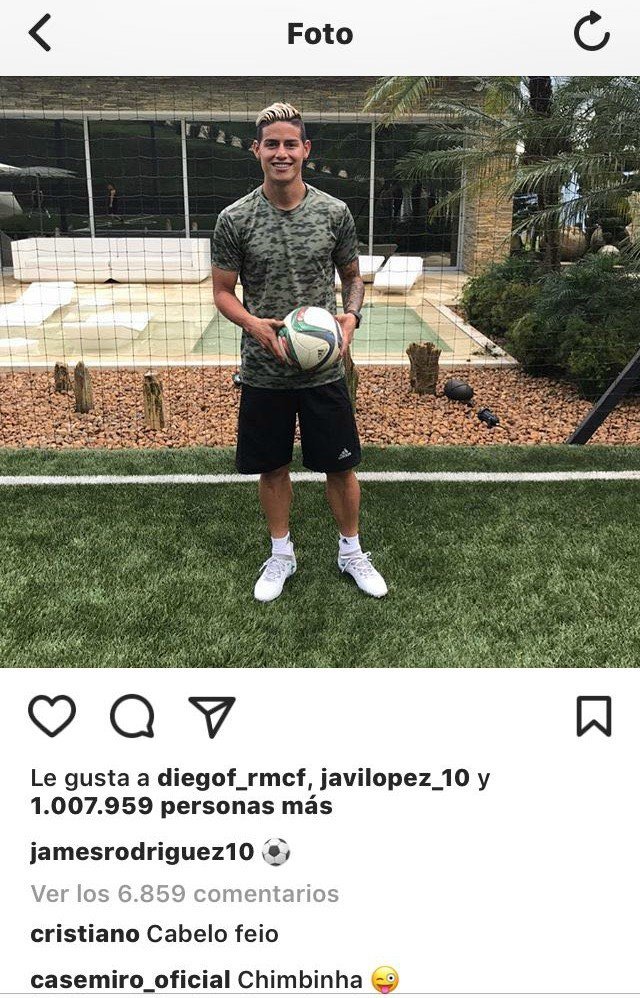Open jamesrodriguez10's profile from the caption
640x998 pixels.
point(142,852)
